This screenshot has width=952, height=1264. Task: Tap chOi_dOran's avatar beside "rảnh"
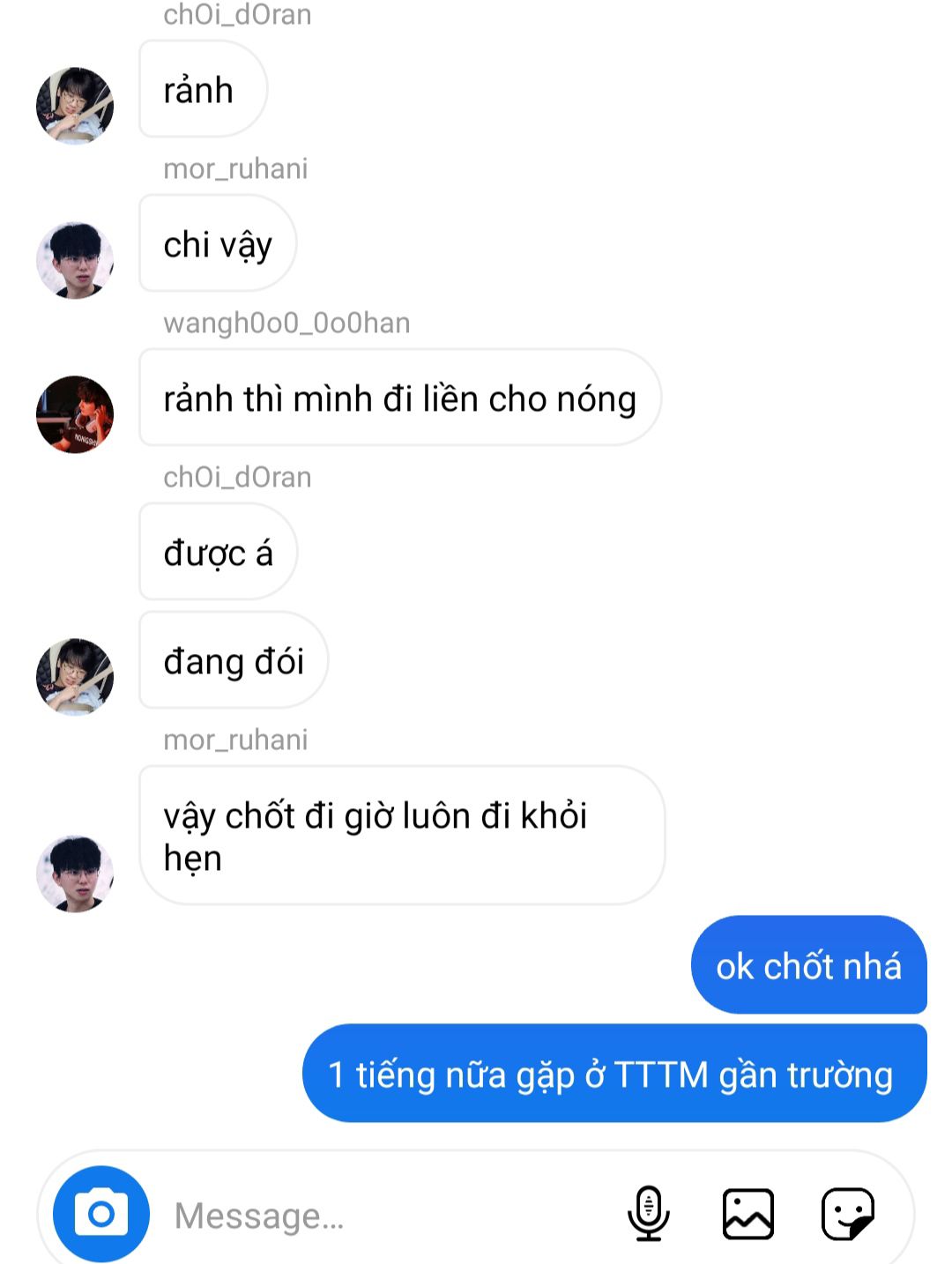[x=75, y=106]
